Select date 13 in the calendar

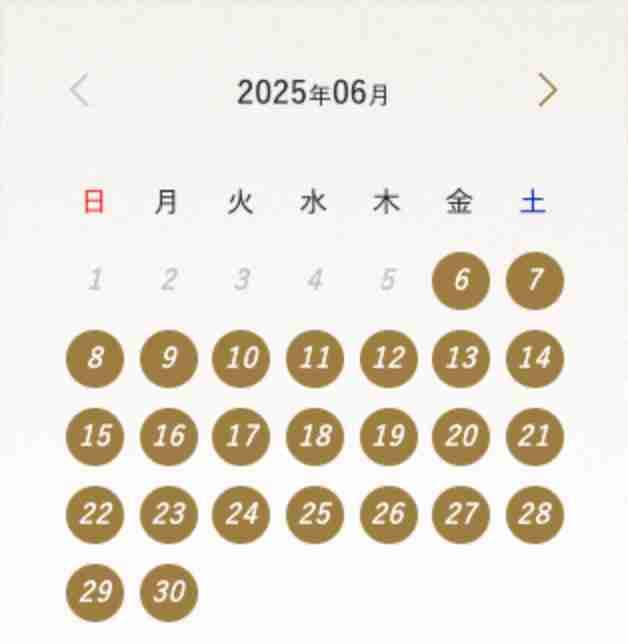pyautogui.click(x=461, y=358)
